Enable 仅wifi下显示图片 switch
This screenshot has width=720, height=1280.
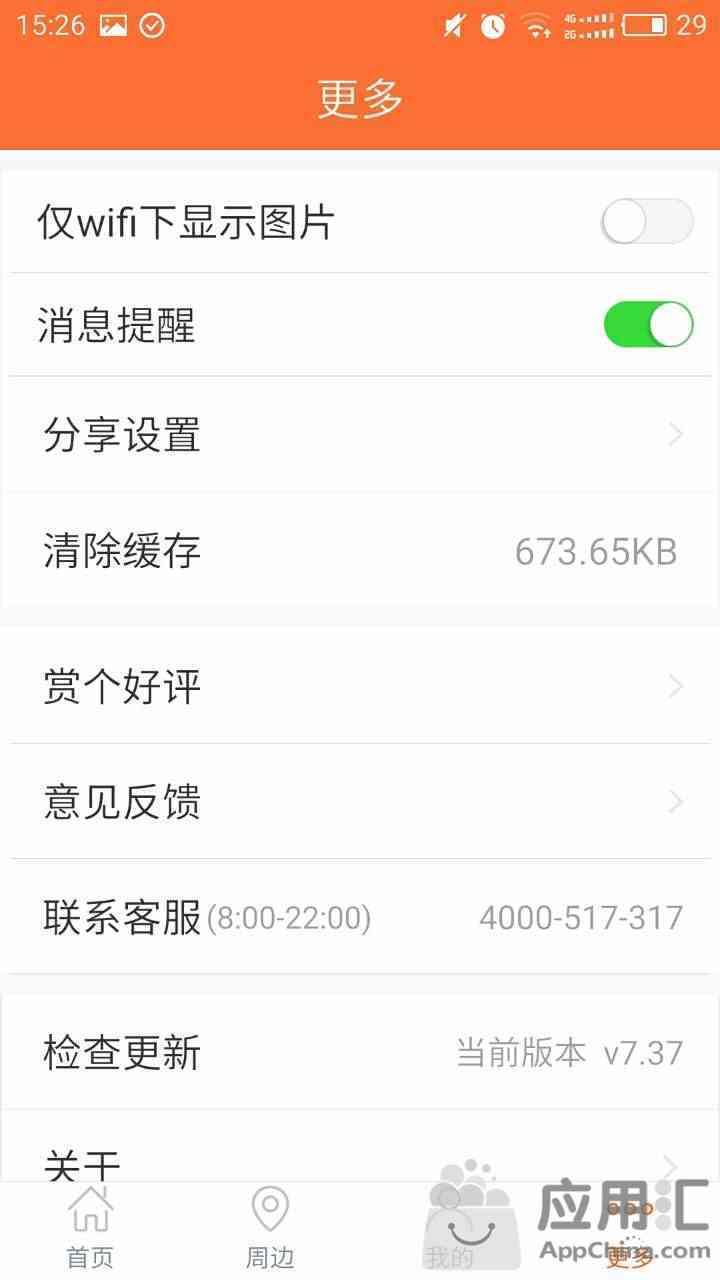(647, 221)
